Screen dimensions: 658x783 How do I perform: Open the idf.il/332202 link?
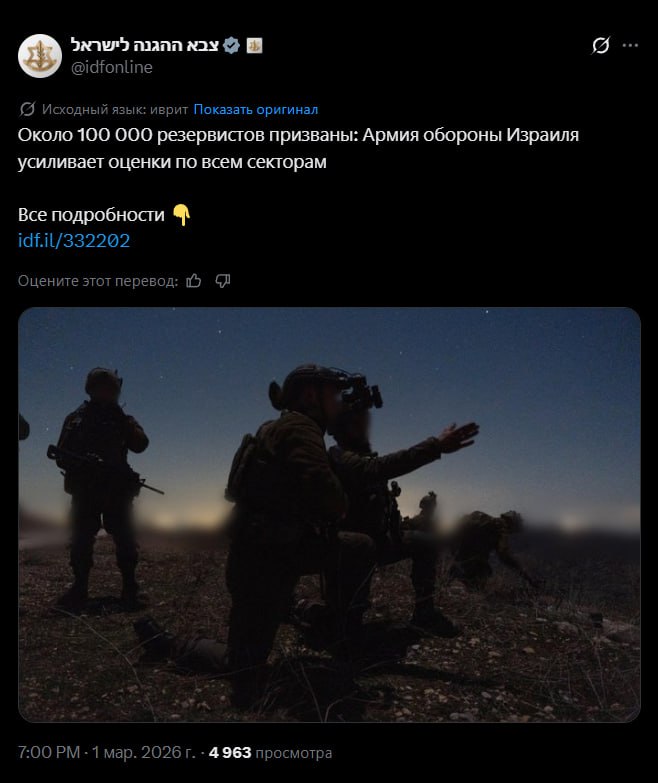74,241
